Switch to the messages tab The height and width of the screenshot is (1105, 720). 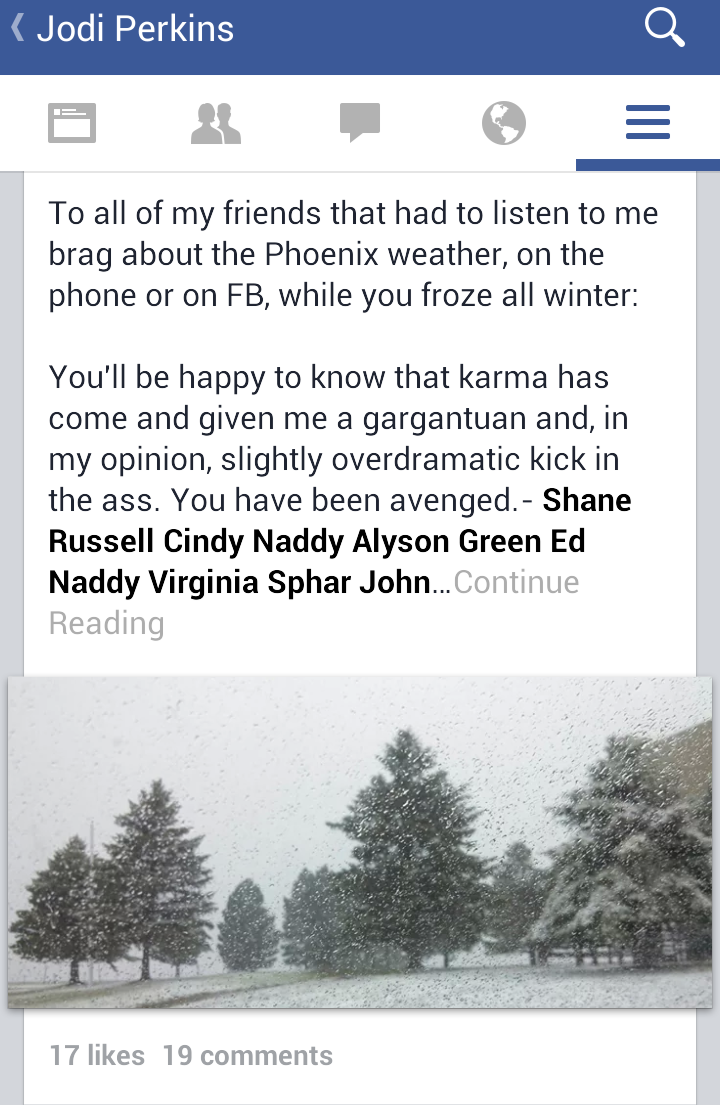360,124
